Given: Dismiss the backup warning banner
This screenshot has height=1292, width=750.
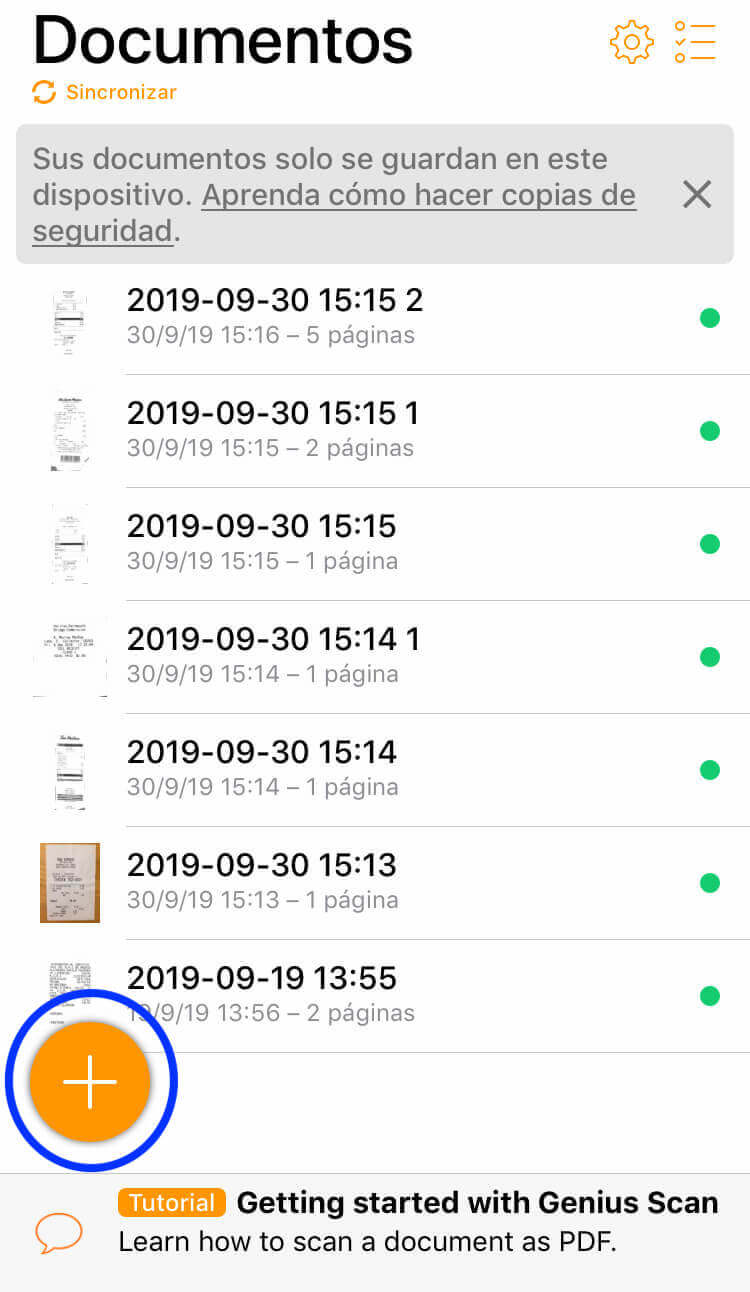Looking at the screenshot, I should coord(696,195).
